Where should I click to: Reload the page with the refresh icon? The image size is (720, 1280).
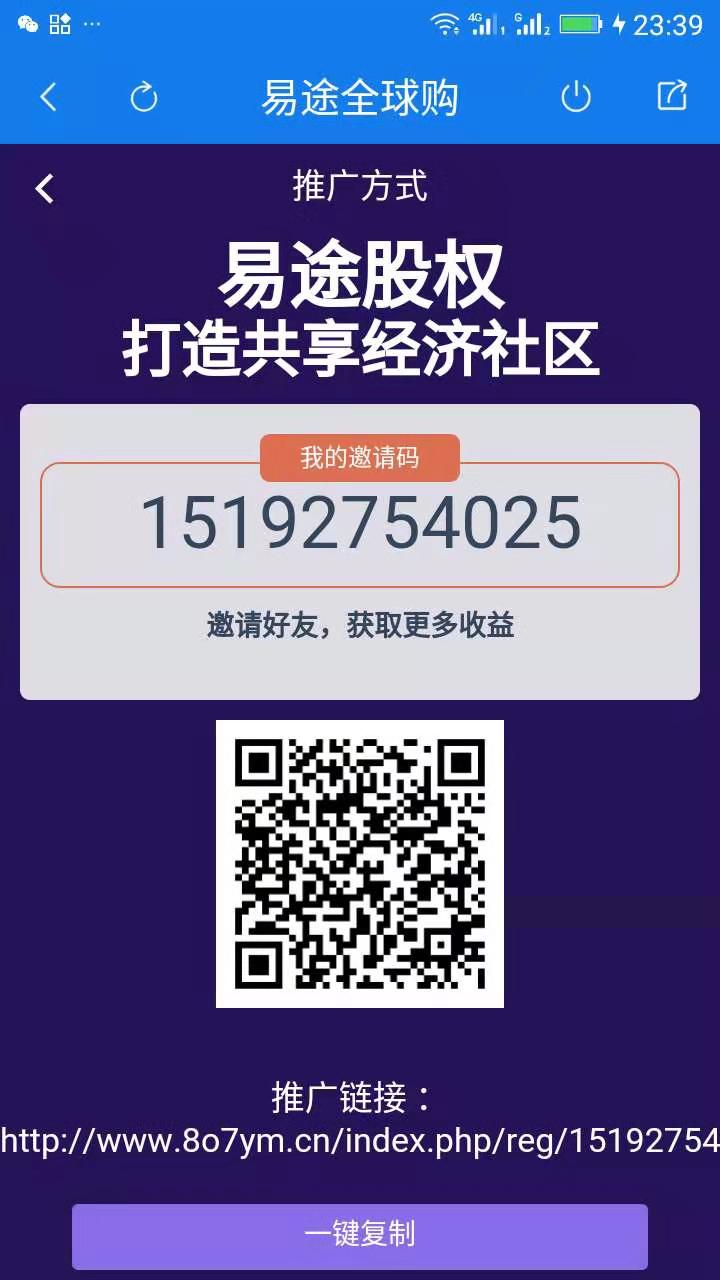pyautogui.click(x=144, y=97)
